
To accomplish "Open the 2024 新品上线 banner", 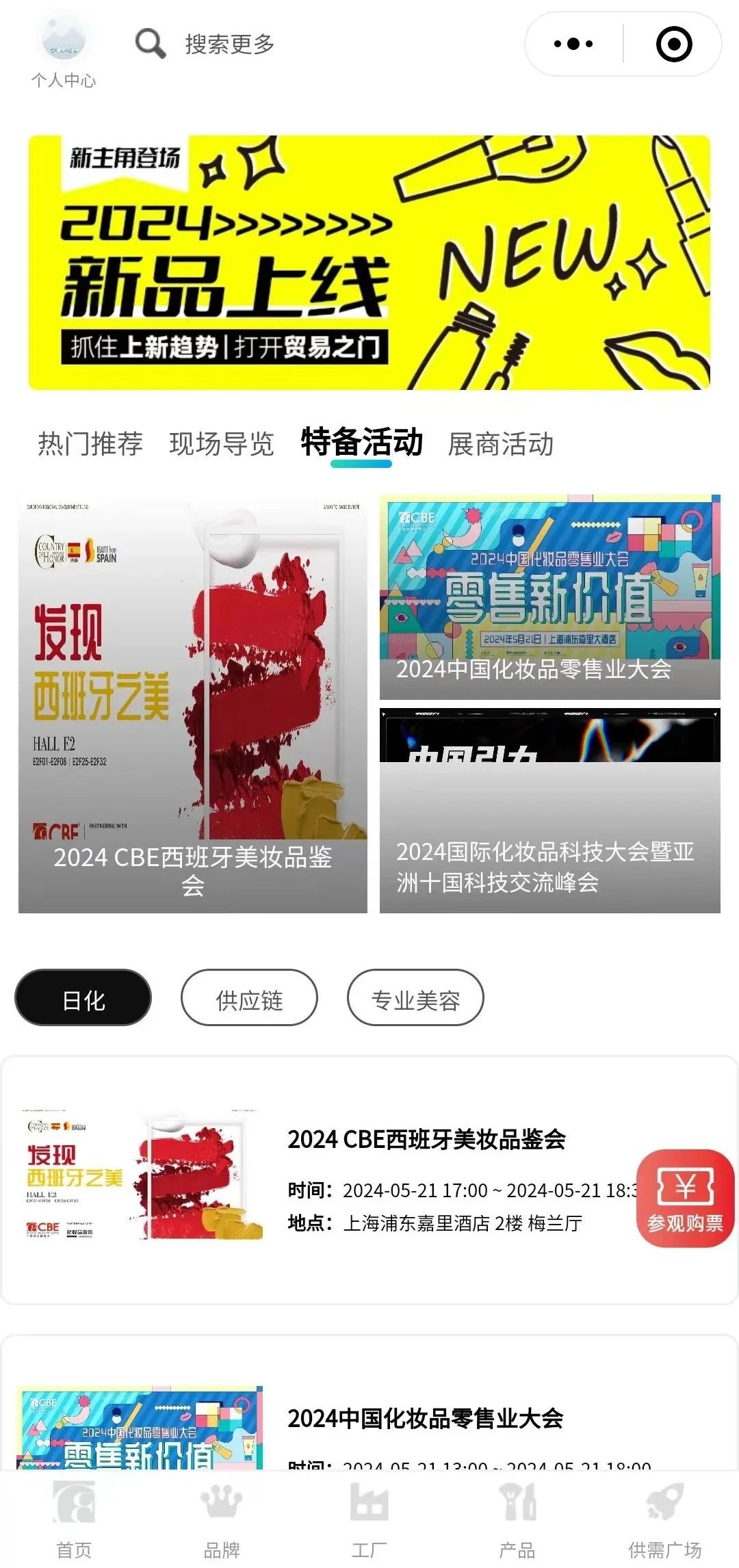I will point(369,263).
